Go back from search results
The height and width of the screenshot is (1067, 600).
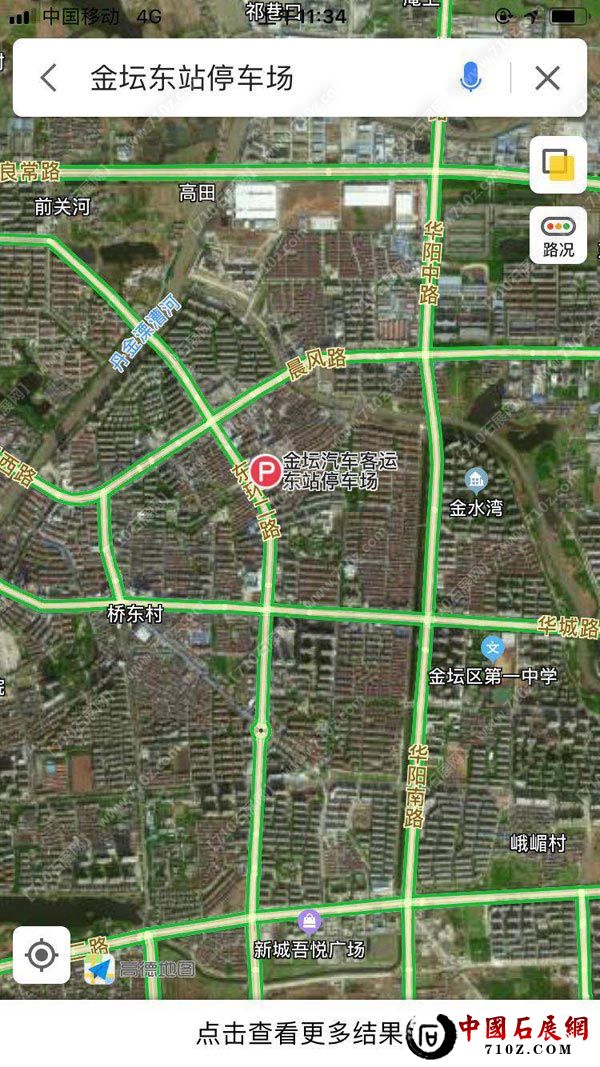click(x=48, y=78)
